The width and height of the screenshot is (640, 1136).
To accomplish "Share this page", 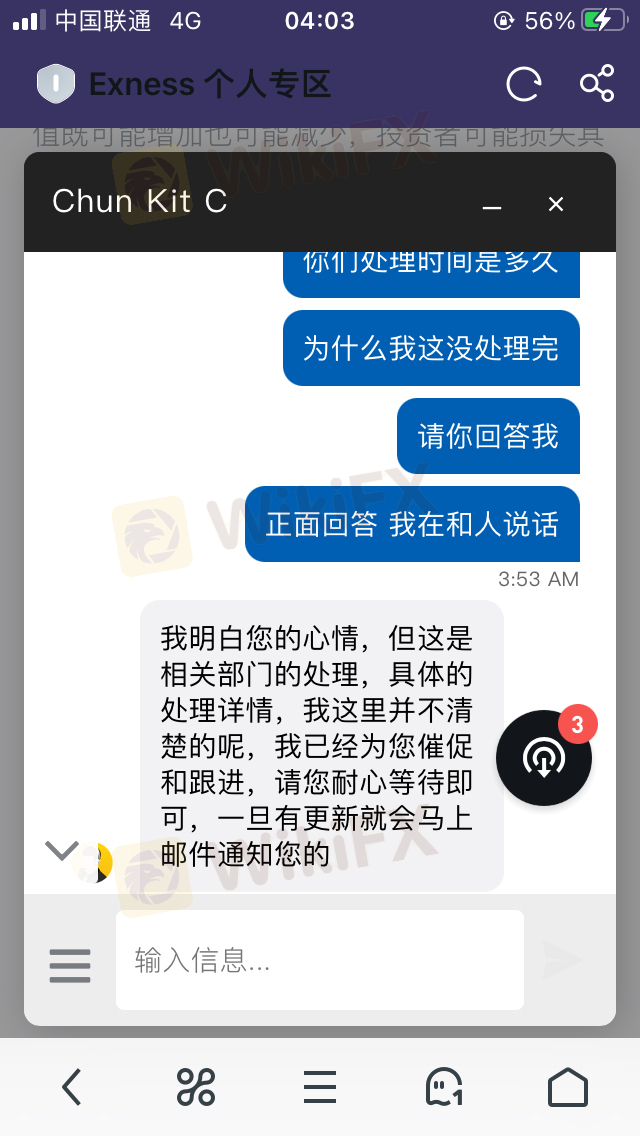I will 597,84.
